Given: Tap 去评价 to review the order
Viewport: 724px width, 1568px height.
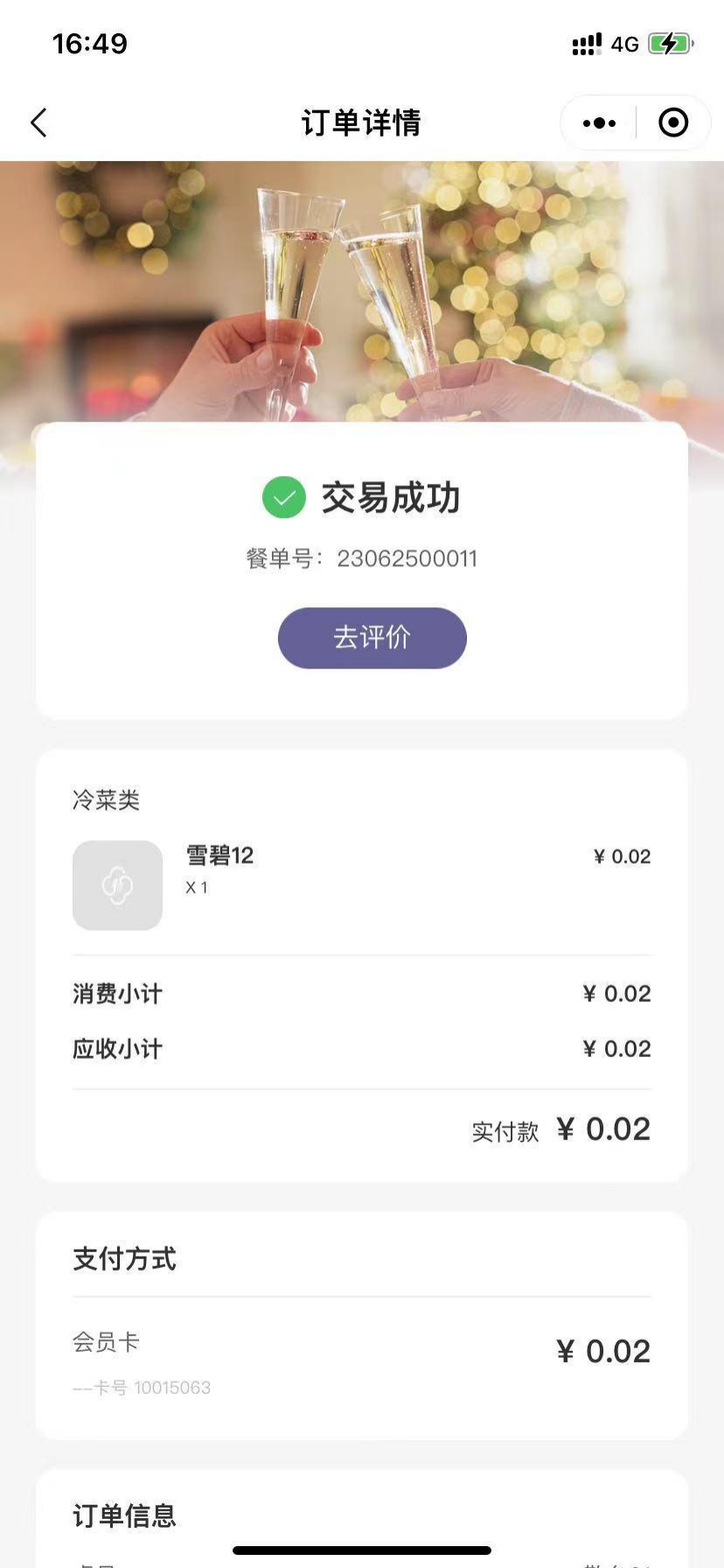Looking at the screenshot, I should pyautogui.click(x=372, y=638).
